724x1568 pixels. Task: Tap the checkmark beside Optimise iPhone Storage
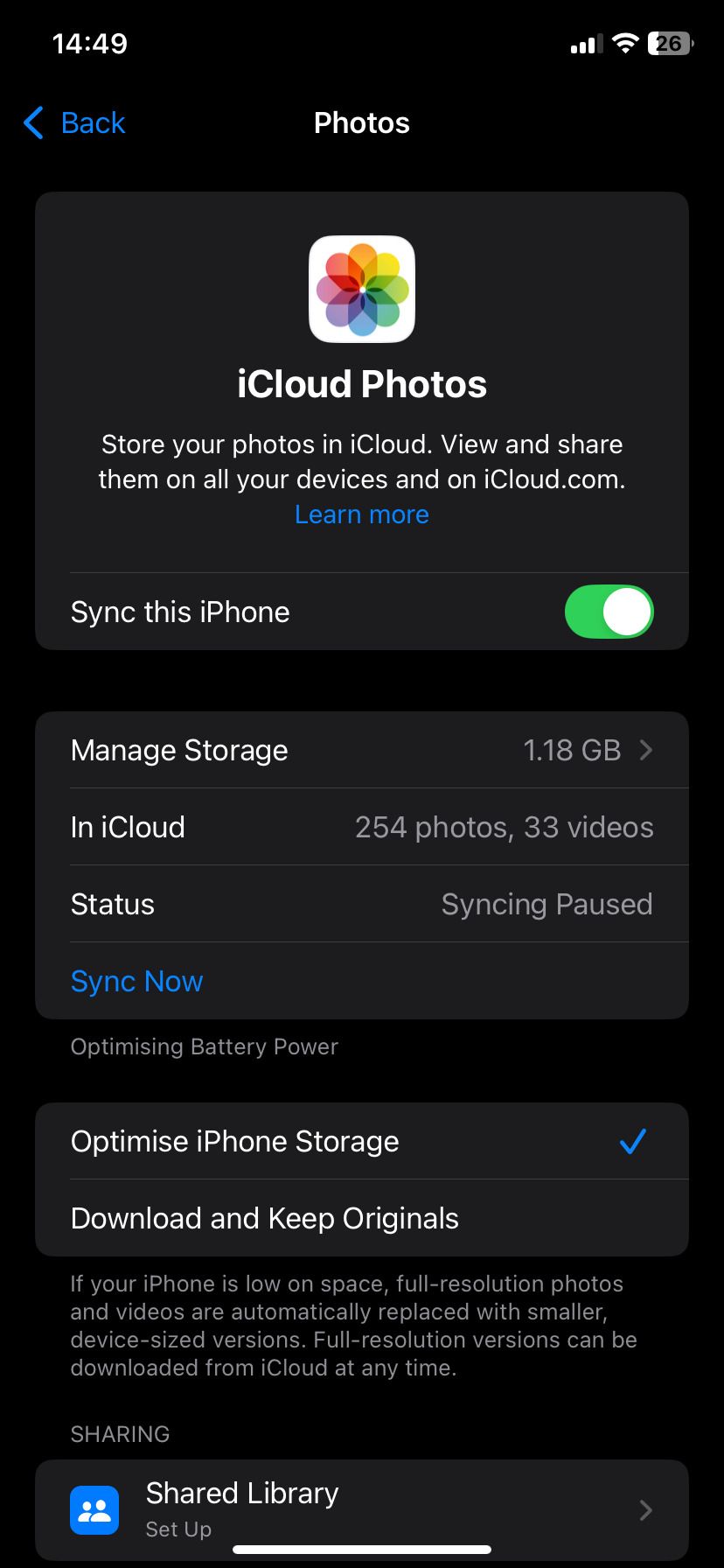click(x=633, y=1141)
